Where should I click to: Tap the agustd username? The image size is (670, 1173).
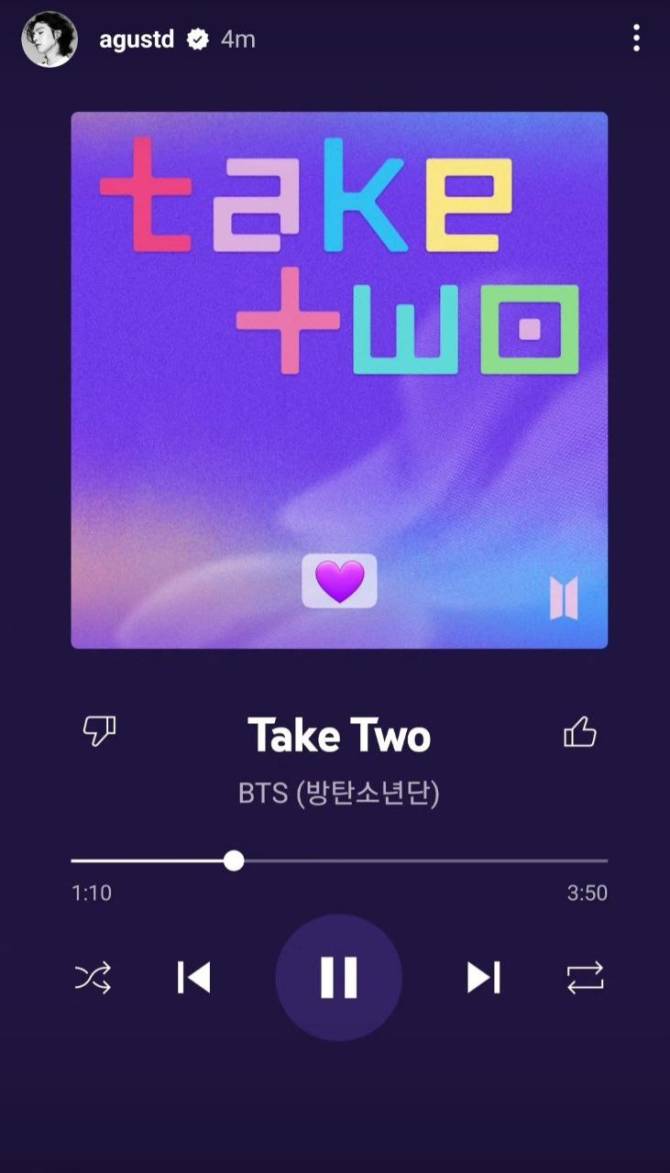pos(137,40)
